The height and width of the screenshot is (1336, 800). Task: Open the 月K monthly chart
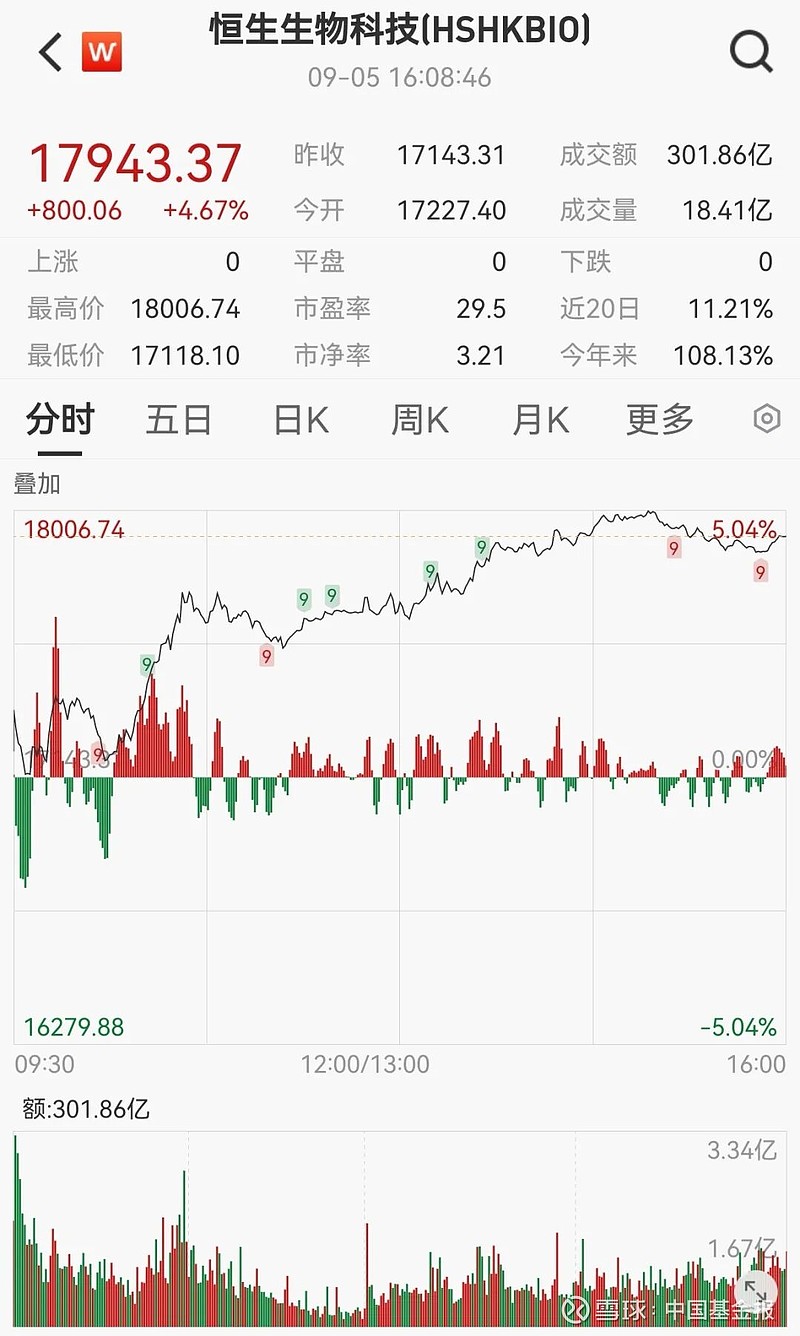(538, 420)
